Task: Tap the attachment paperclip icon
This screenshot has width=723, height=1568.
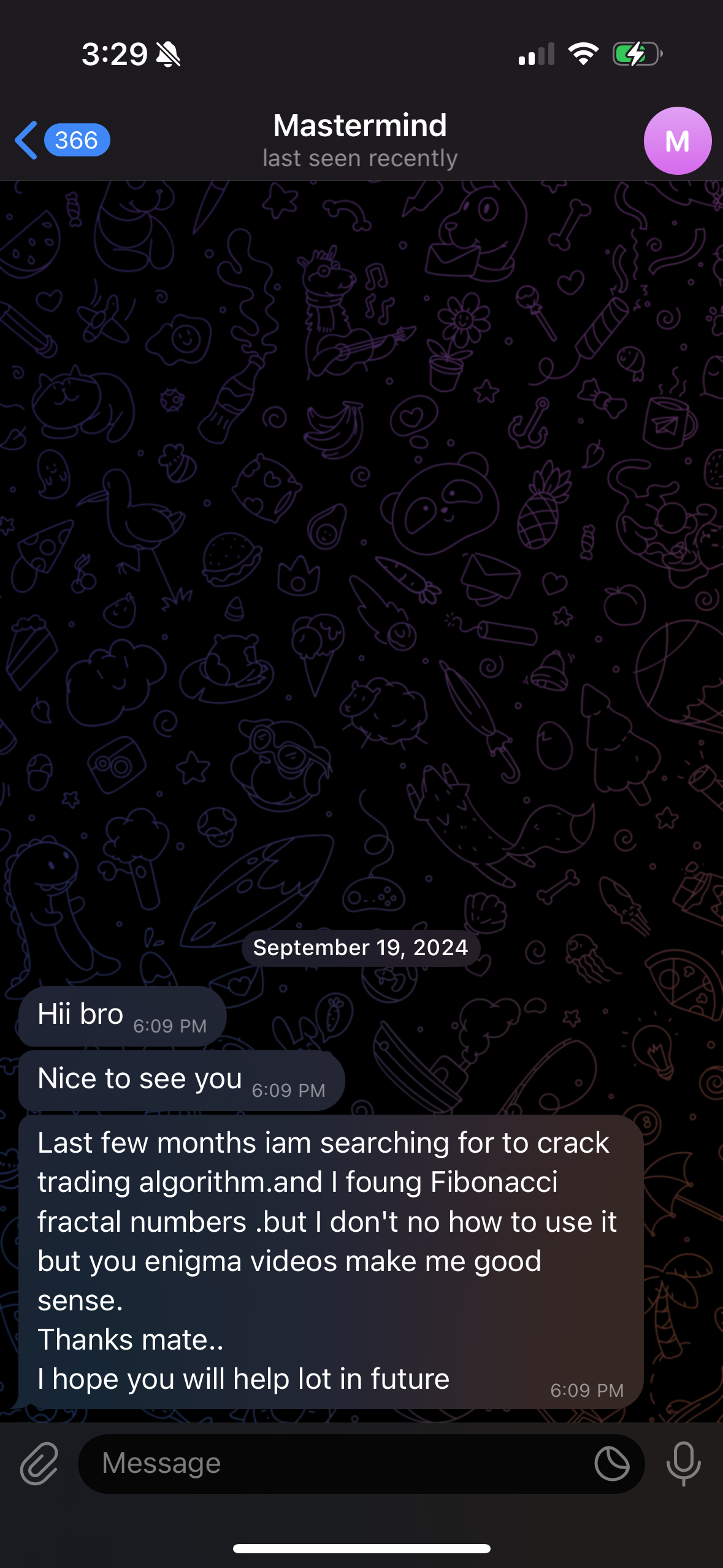Action: pyautogui.click(x=39, y=1464)
